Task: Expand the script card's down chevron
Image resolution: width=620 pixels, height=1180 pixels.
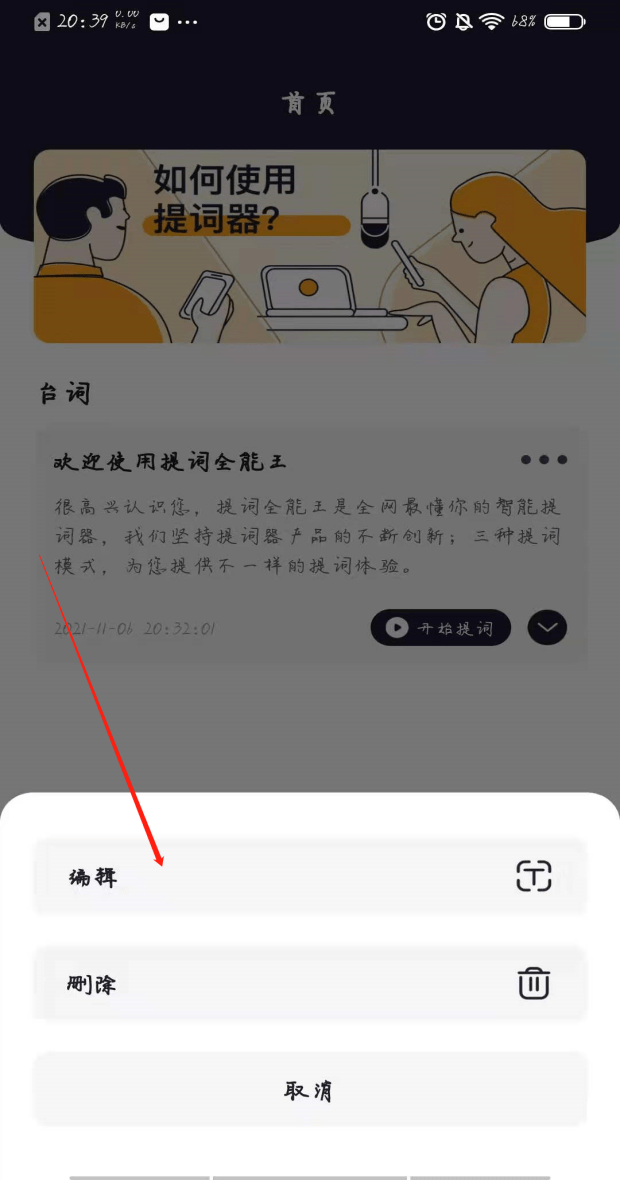Action: (x=547, y=628)
